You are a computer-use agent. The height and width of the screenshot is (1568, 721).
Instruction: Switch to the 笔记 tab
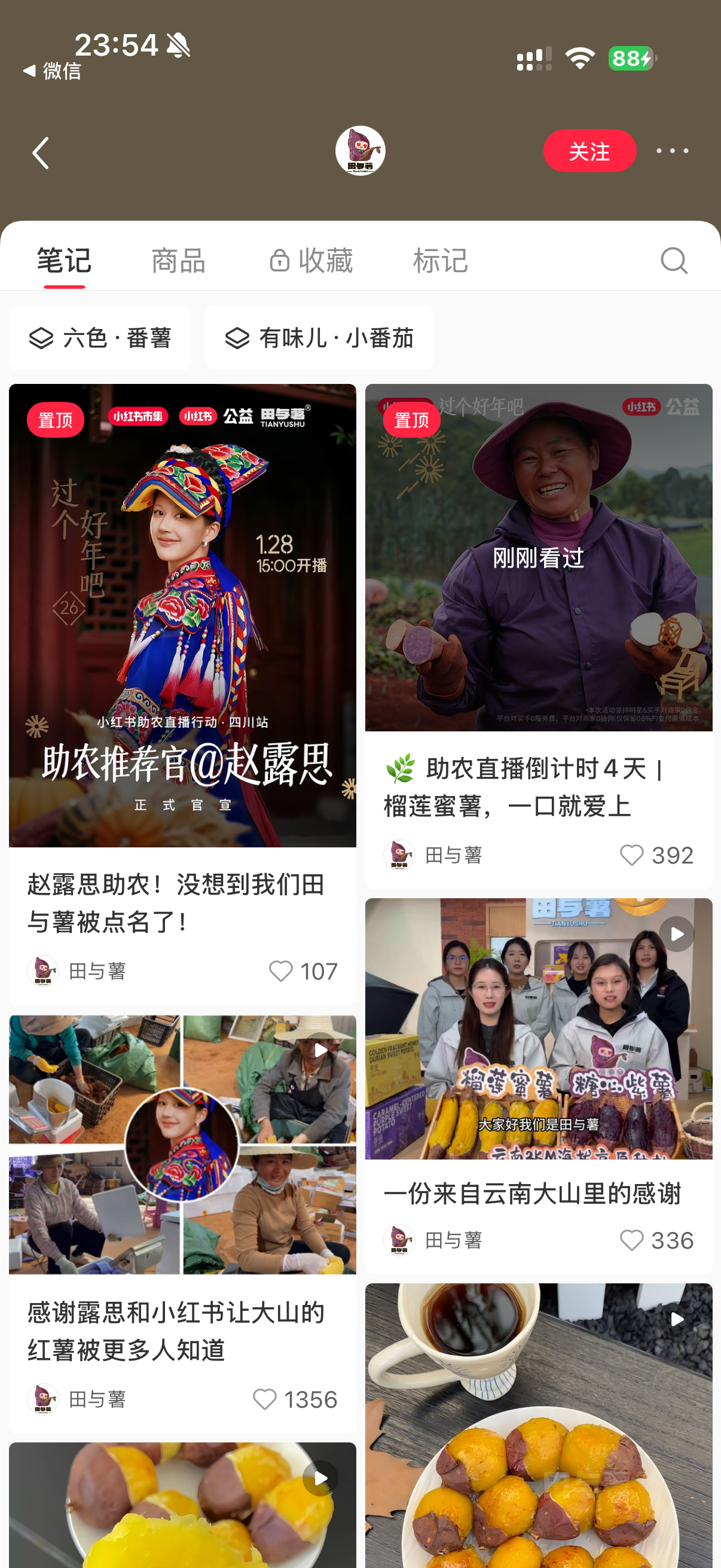[x=64, y=261]
